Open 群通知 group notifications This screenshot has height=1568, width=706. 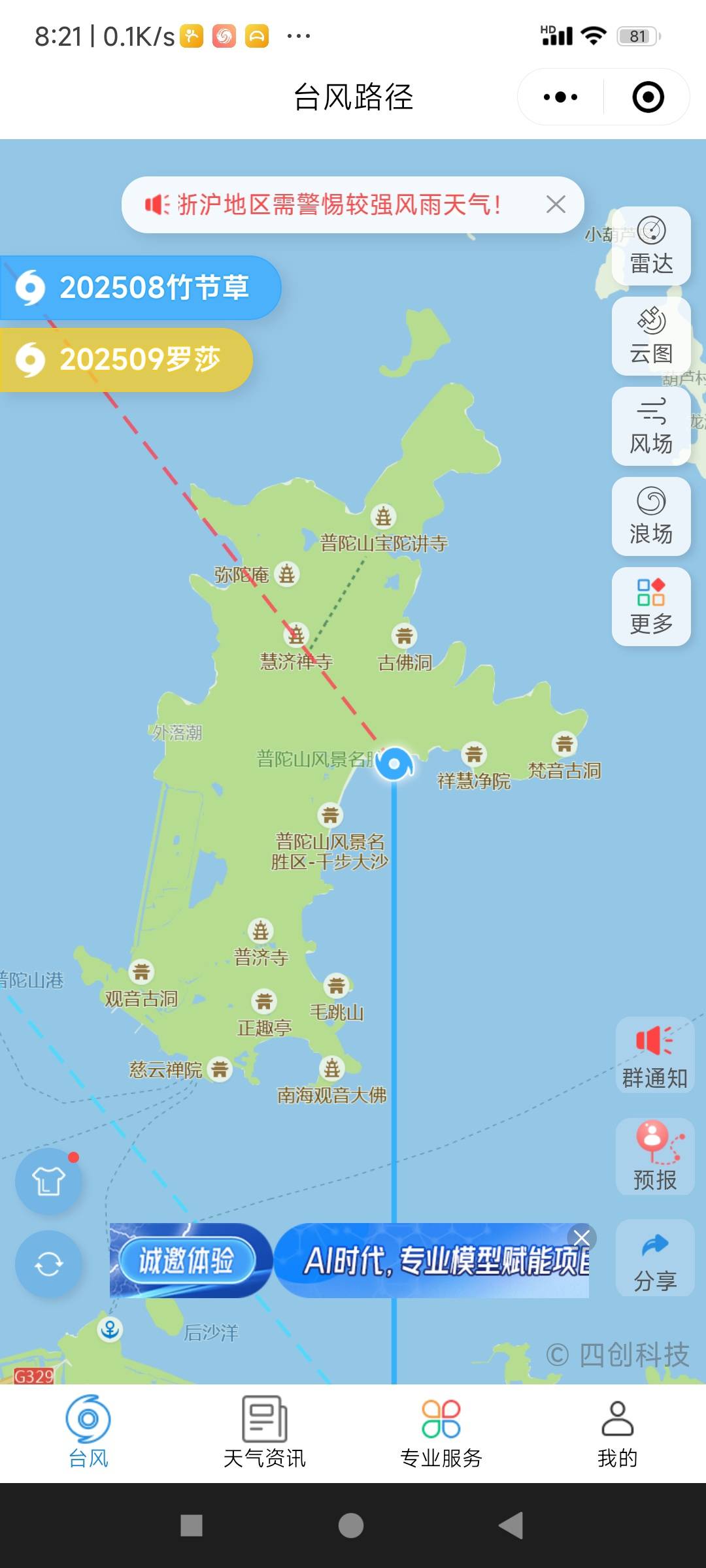tap(654, 1055)
